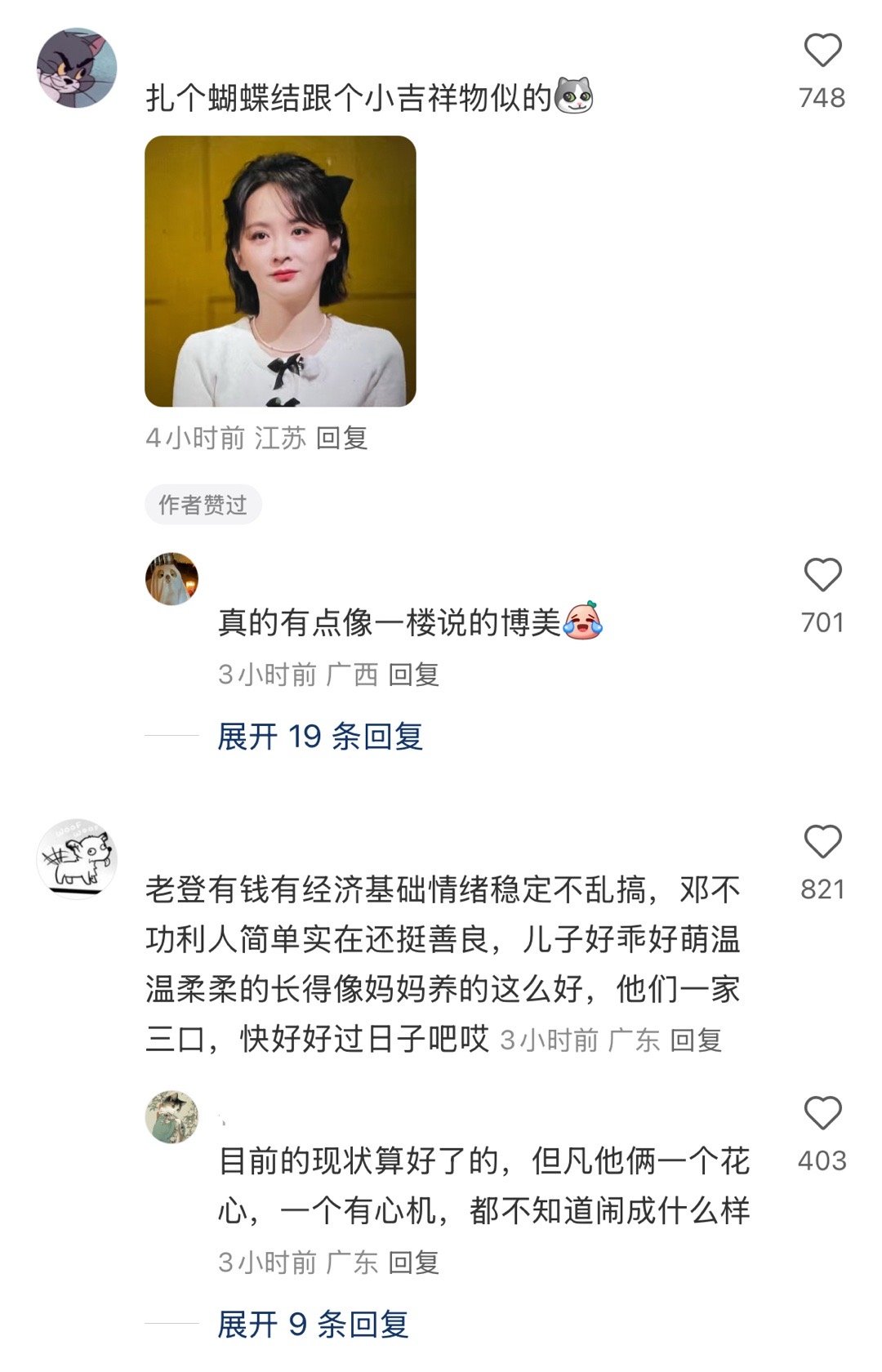Like the comment starting with 老登有钱
This screenshot has width=882, height=1372.
point(822,842)
